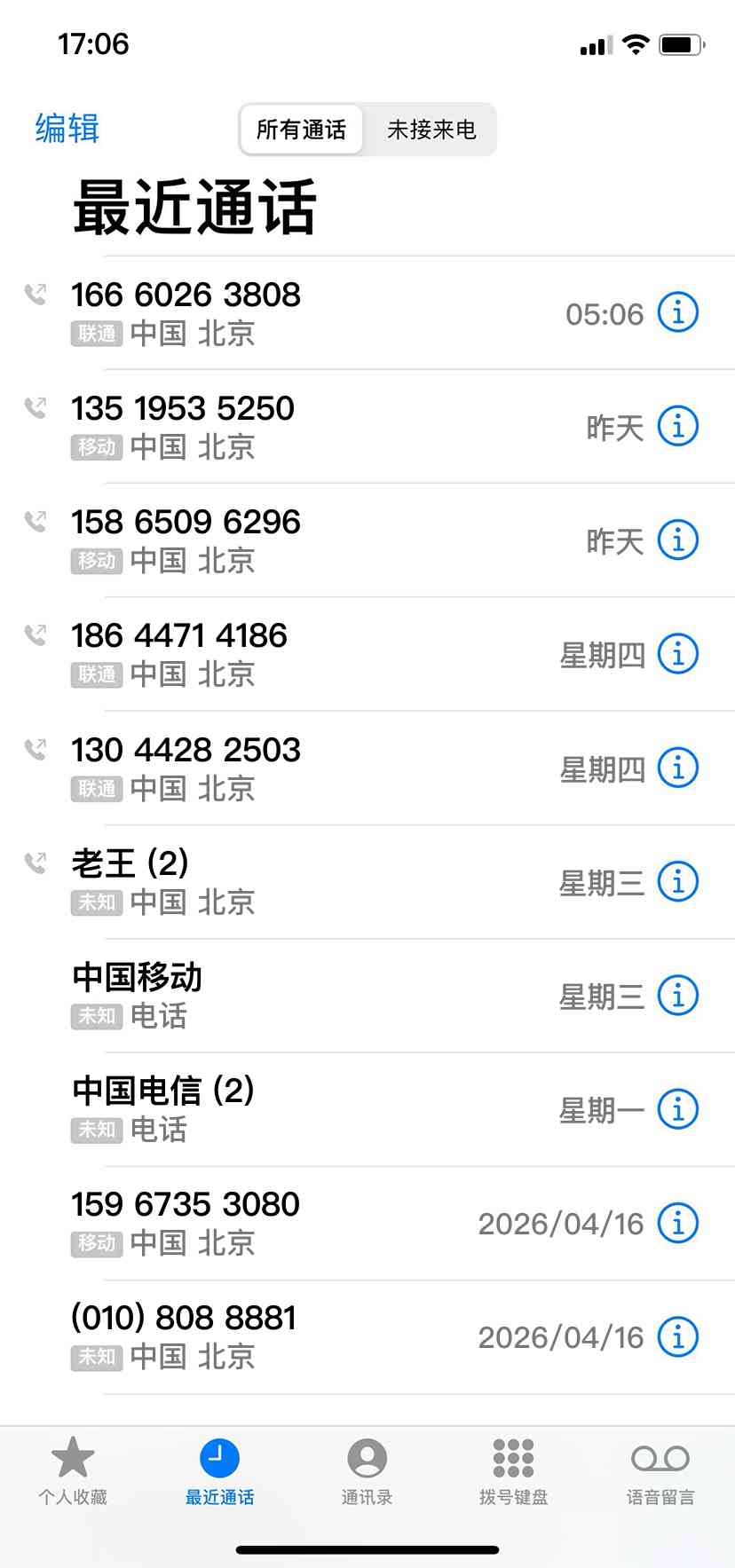Switch to the 未接来电 segment
Screen dimensions: 735x1568
431,130
